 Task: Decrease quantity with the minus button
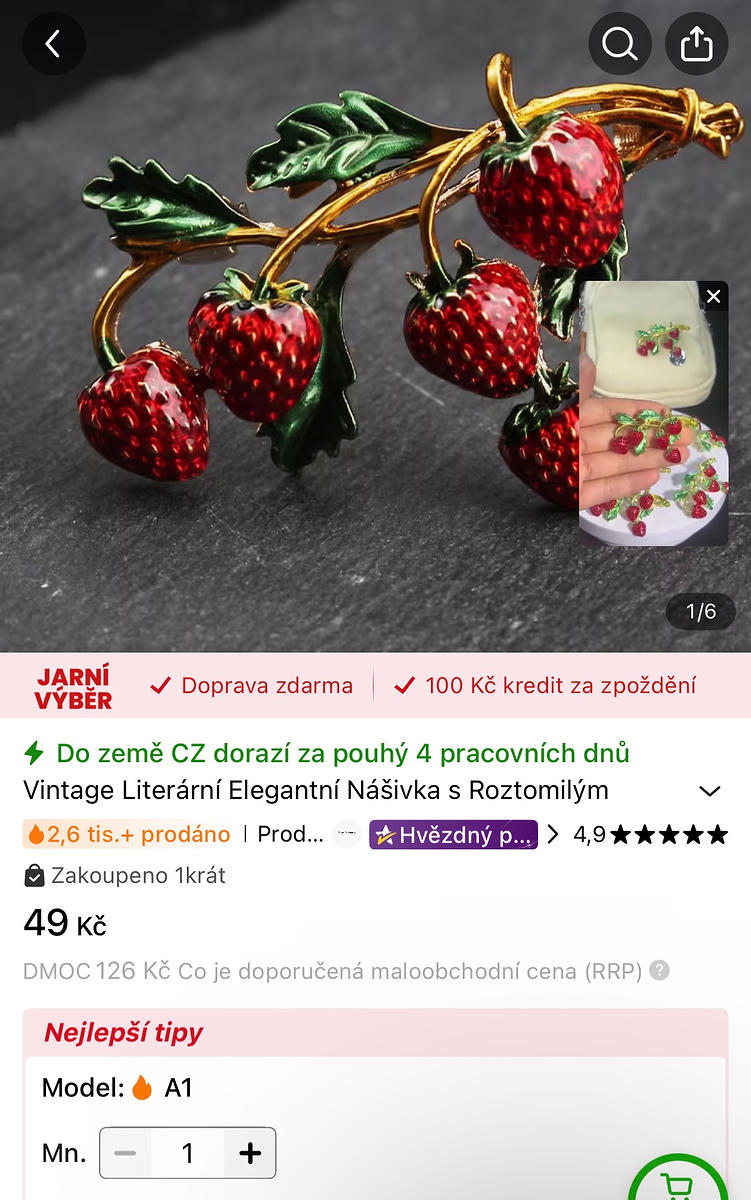point(125,1153)
